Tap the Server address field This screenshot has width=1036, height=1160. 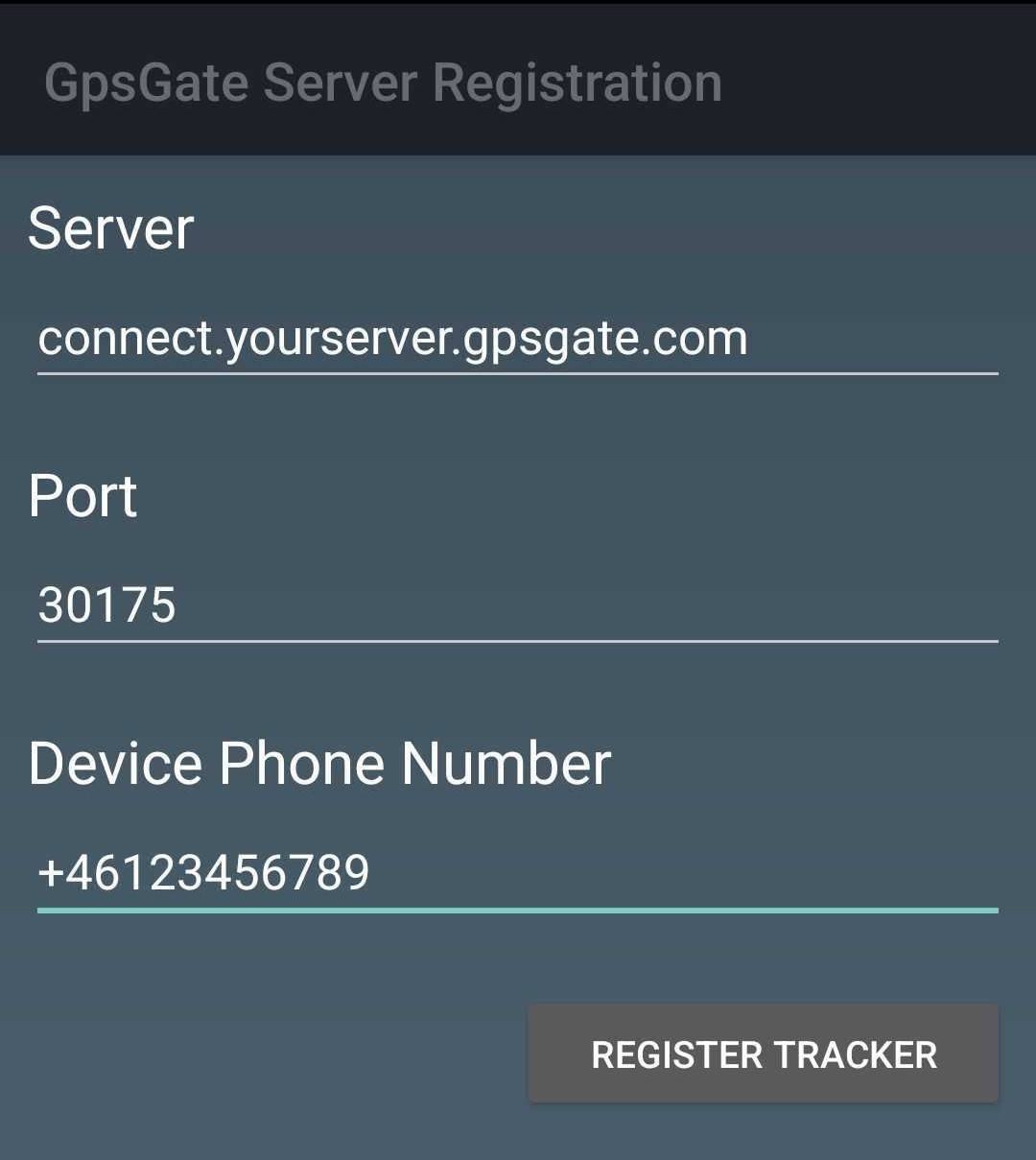(517, 339)
